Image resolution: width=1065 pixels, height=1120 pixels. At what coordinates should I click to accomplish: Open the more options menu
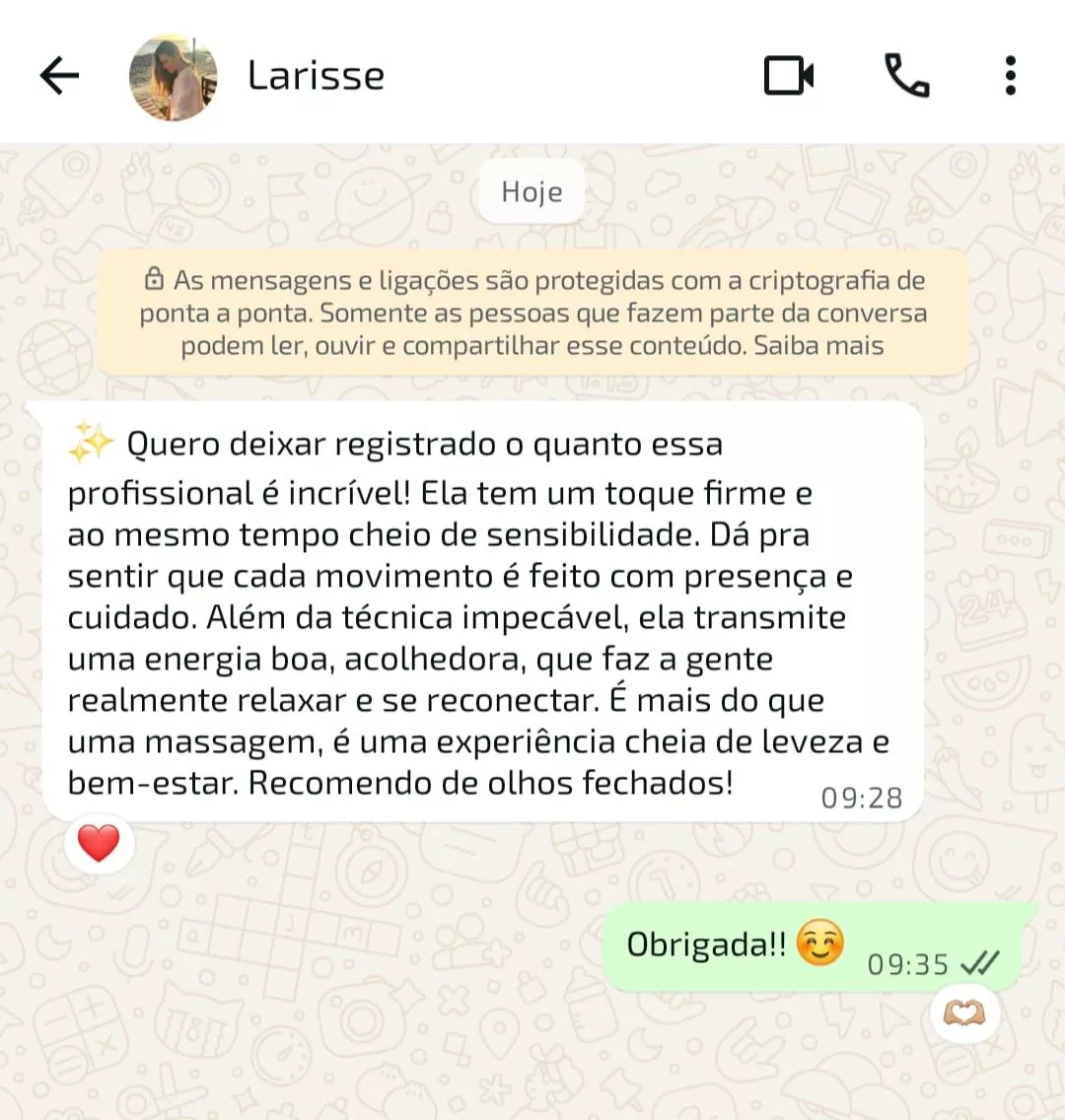tap(1010, 76)
